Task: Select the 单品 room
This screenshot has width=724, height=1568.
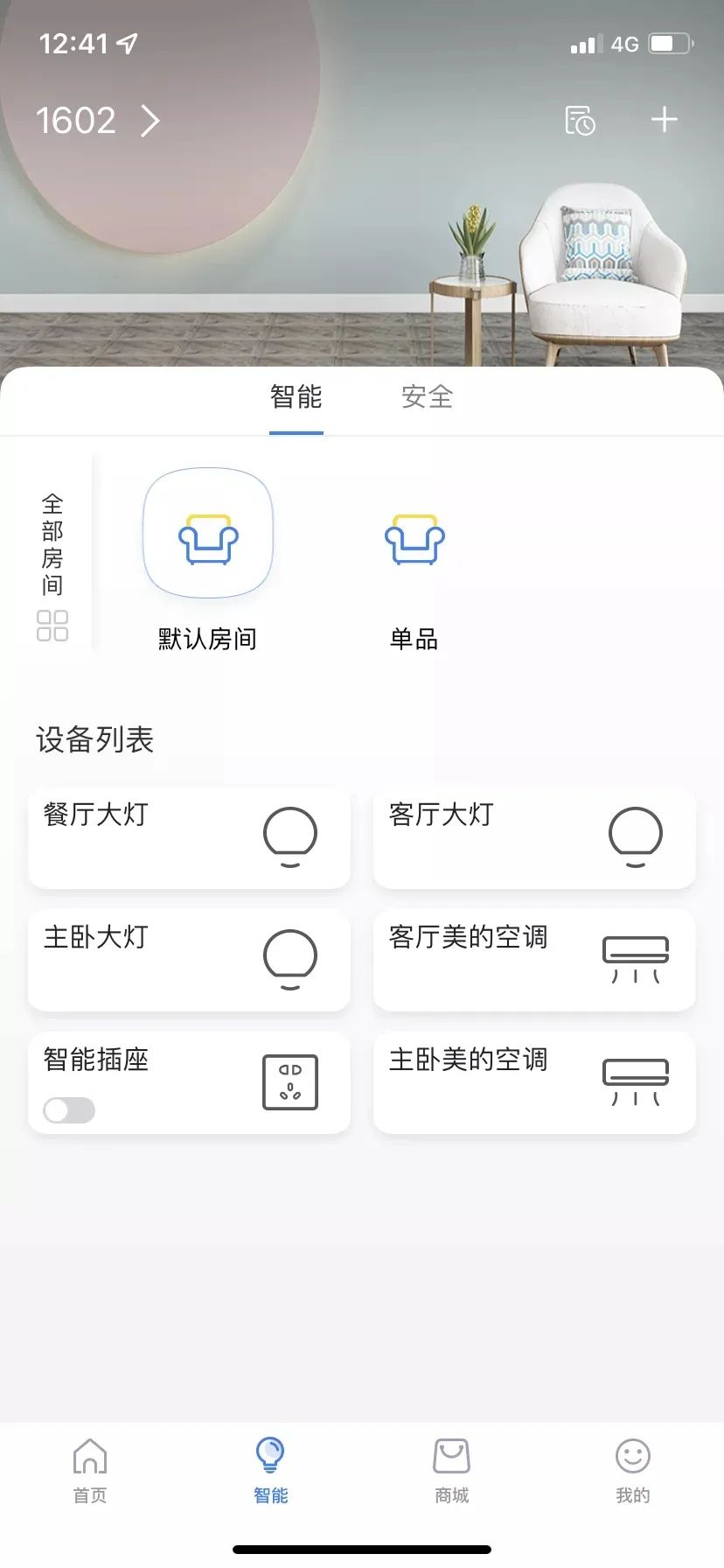Action: 414,560
